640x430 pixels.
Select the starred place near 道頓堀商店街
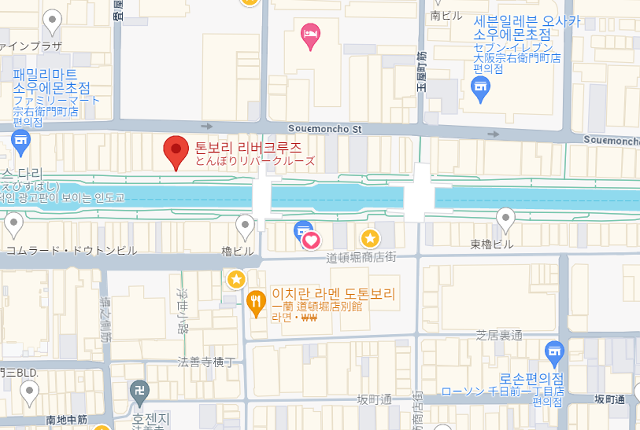click(x=371, y=238)
